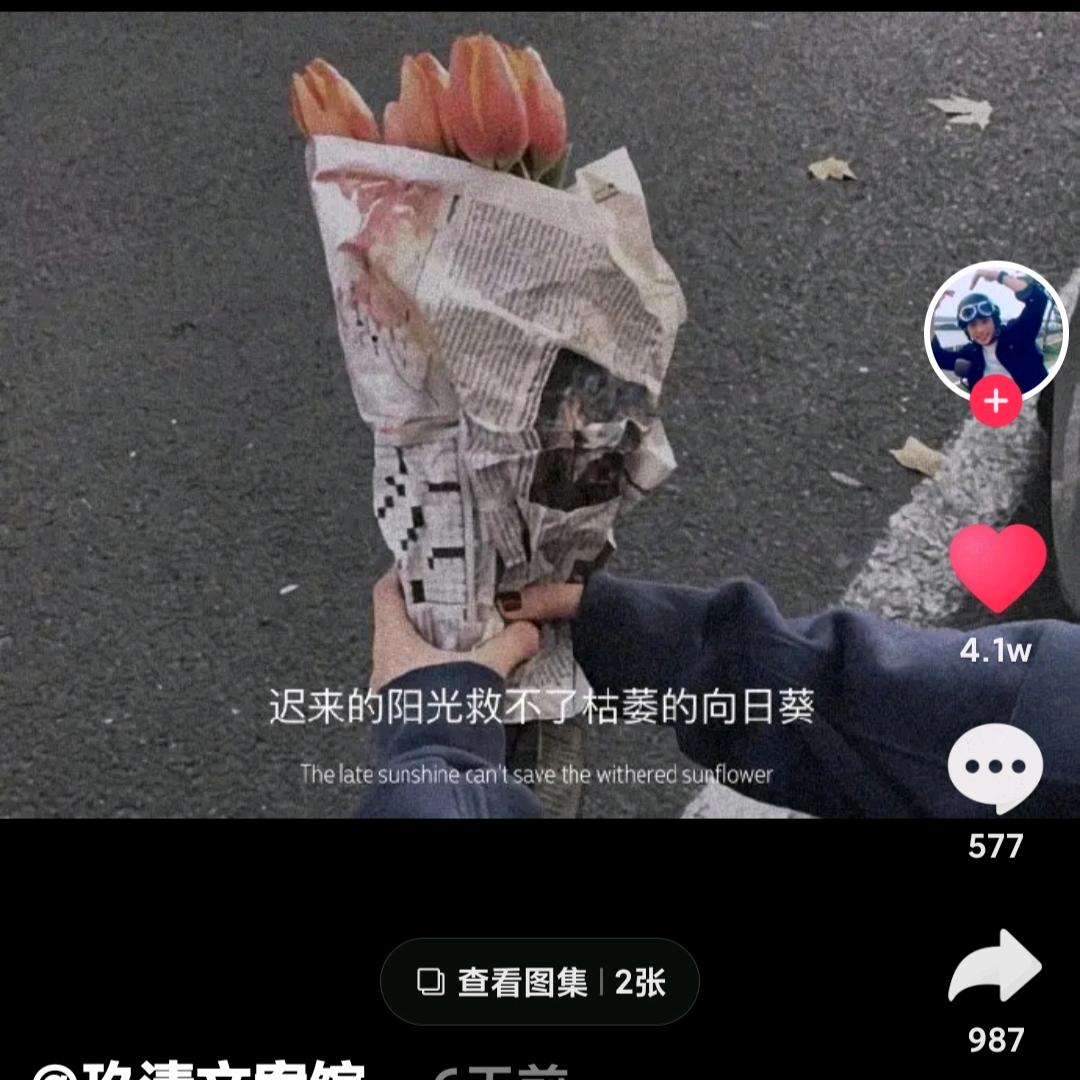Share this post with the arrow
Screen dimensions: 1080x1080
coord(995,965)
